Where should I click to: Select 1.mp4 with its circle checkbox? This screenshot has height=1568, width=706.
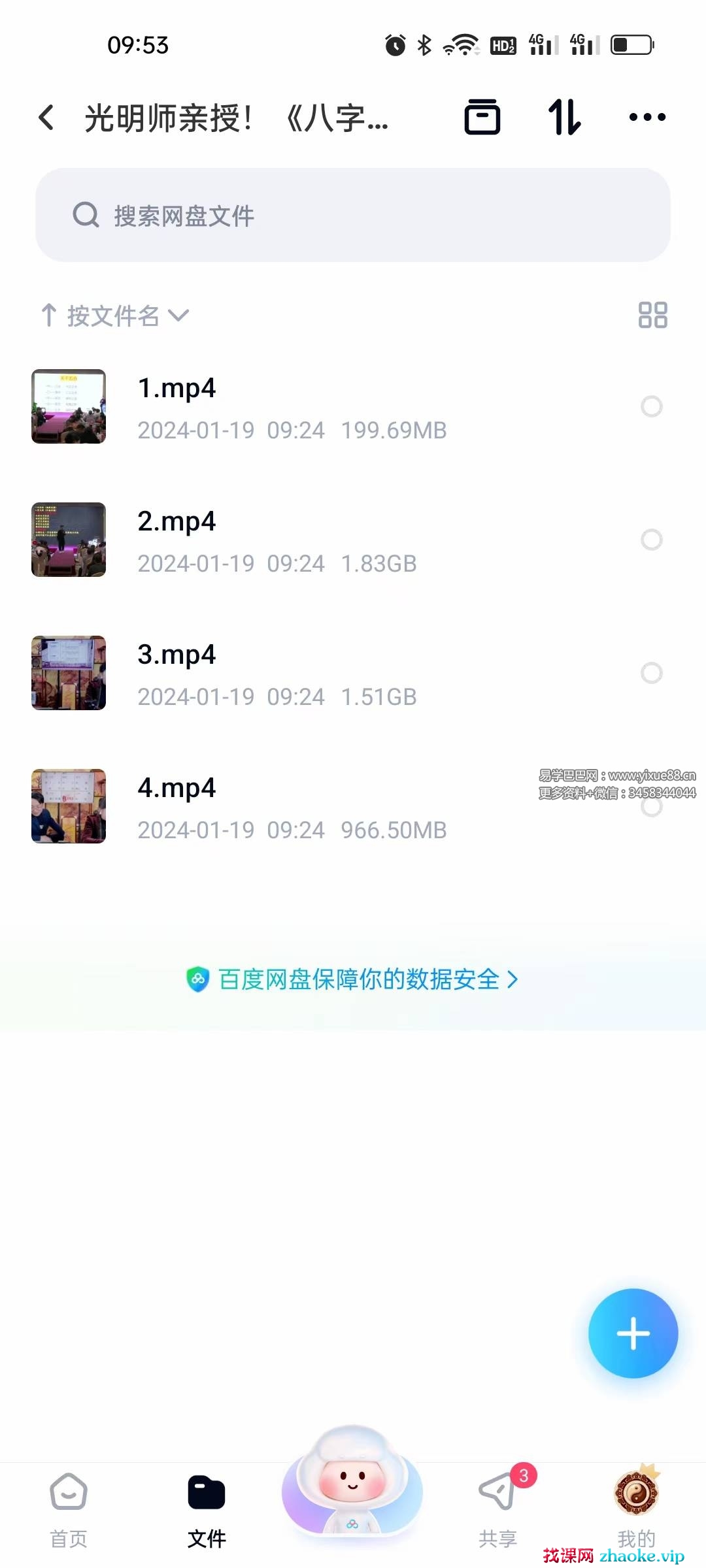pyautogui.click(x=651, y=406)
